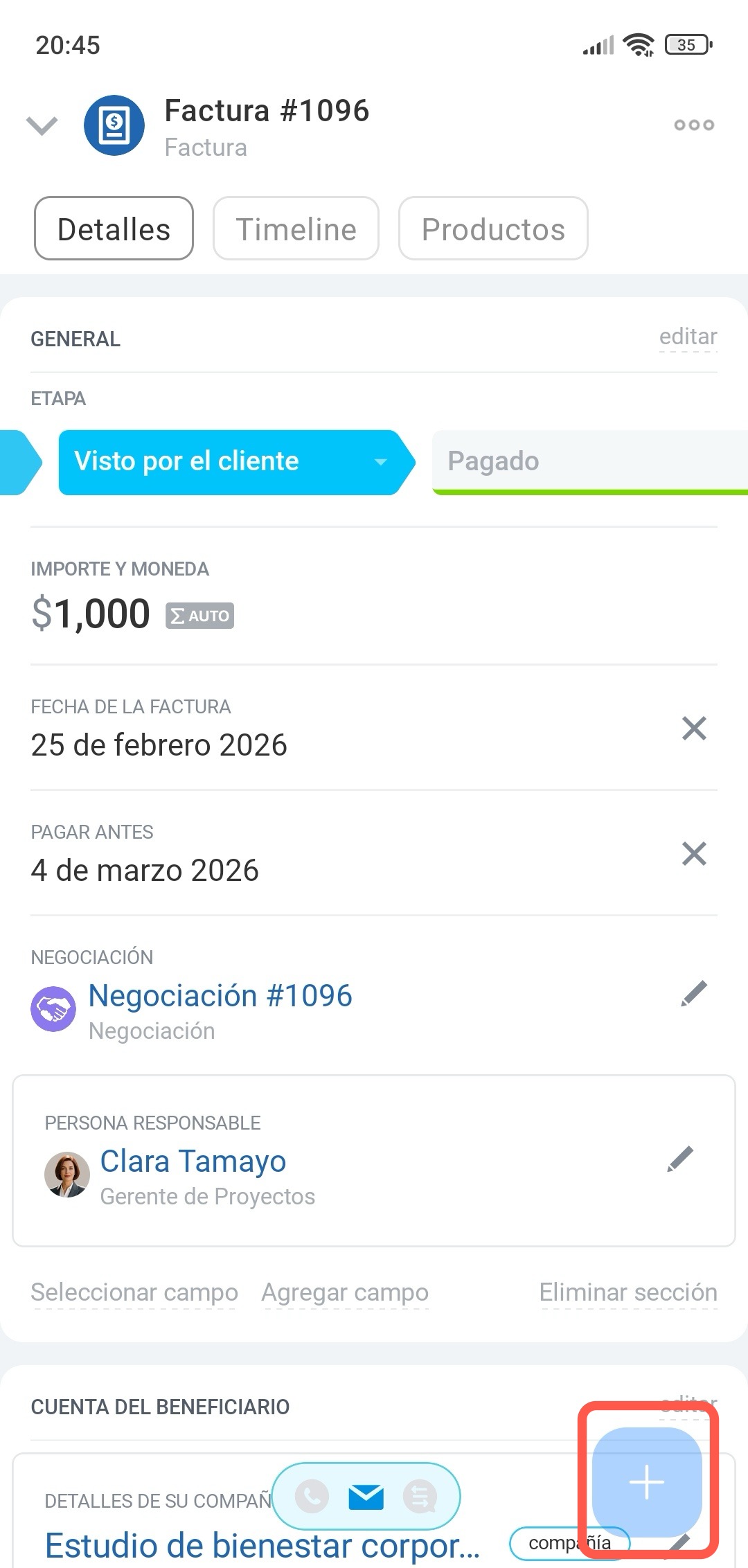Viewport: 748px width, 1568px height.
Task: Open Negociación #1096 link
Action: tap(220, 996)
